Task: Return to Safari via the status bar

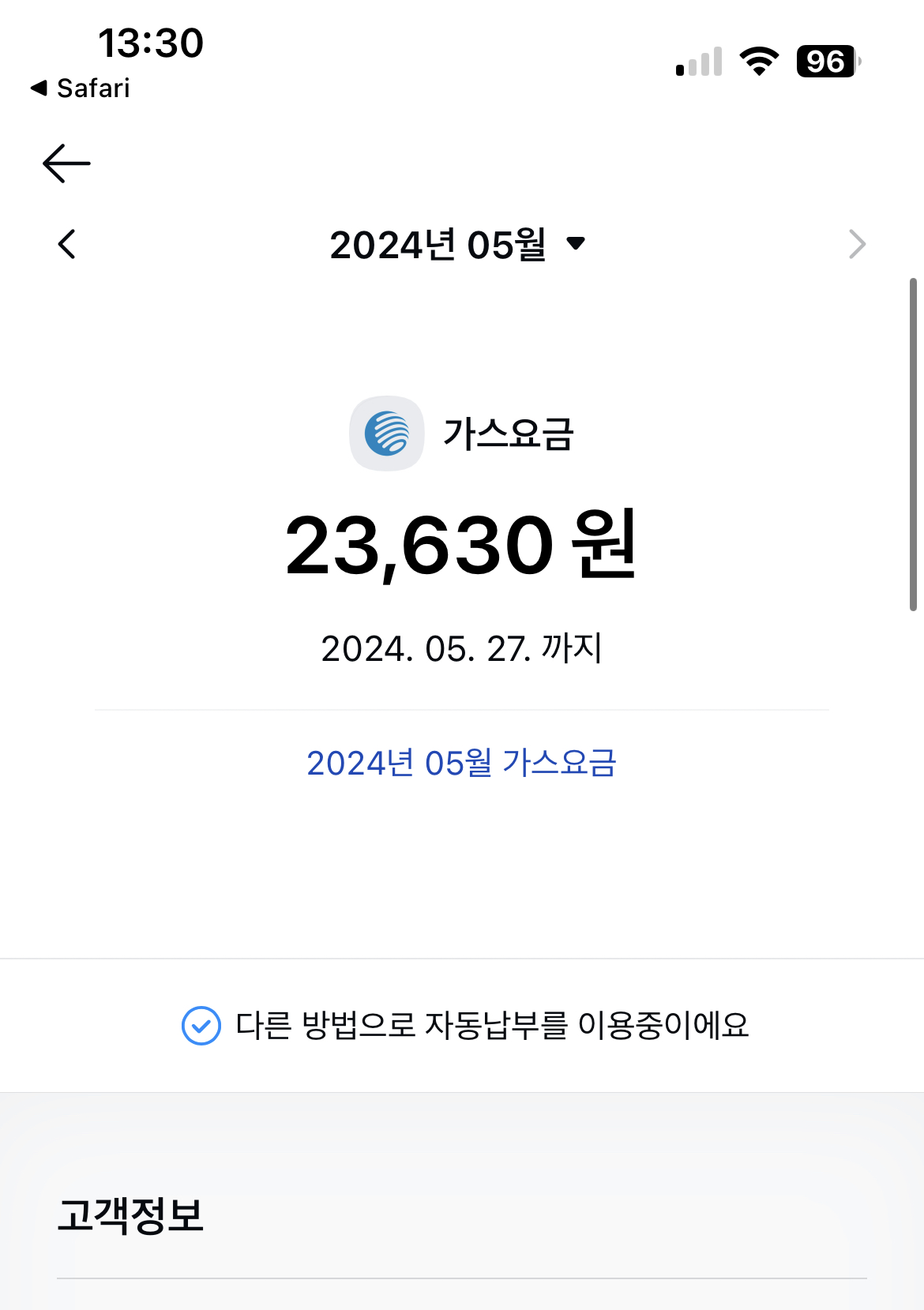Action: click(x=81, y=88)
